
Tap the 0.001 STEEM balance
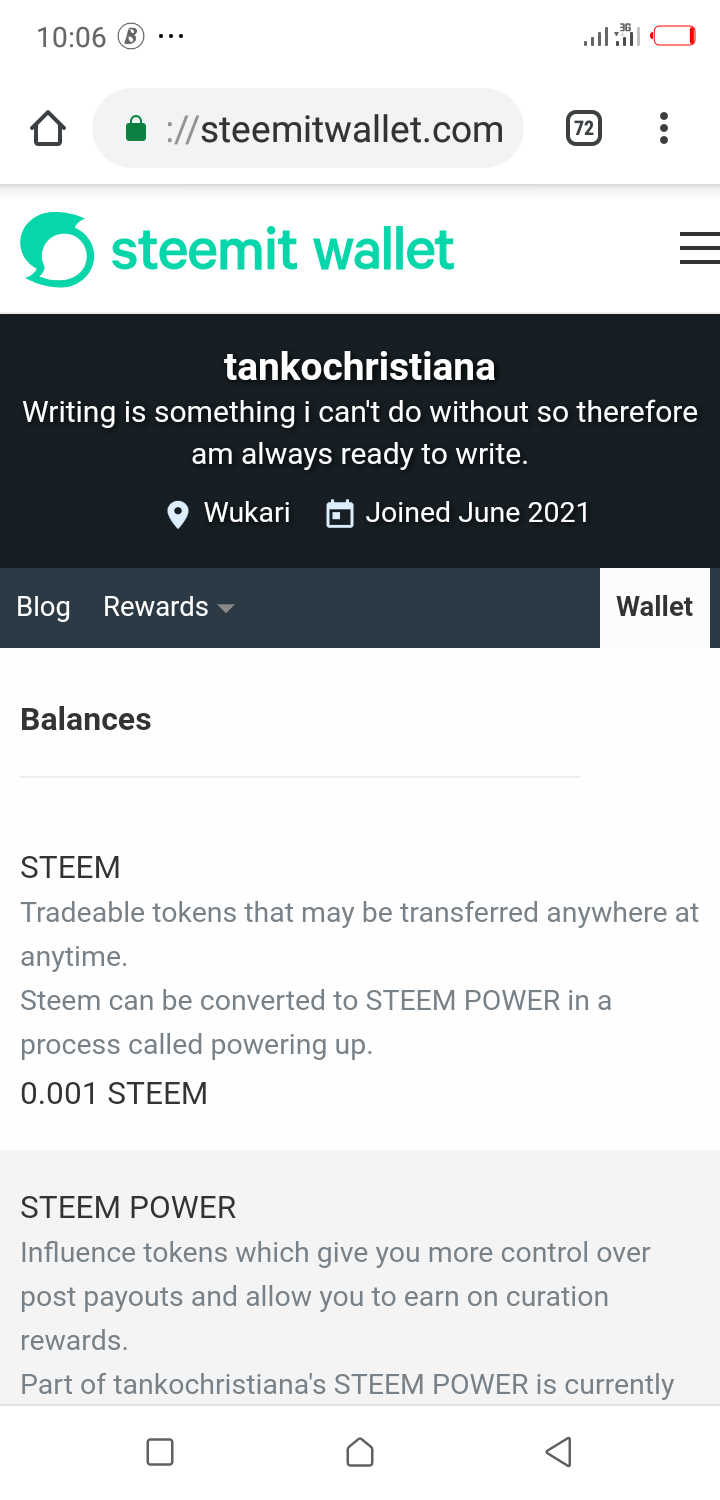(x=114, y=1093)
